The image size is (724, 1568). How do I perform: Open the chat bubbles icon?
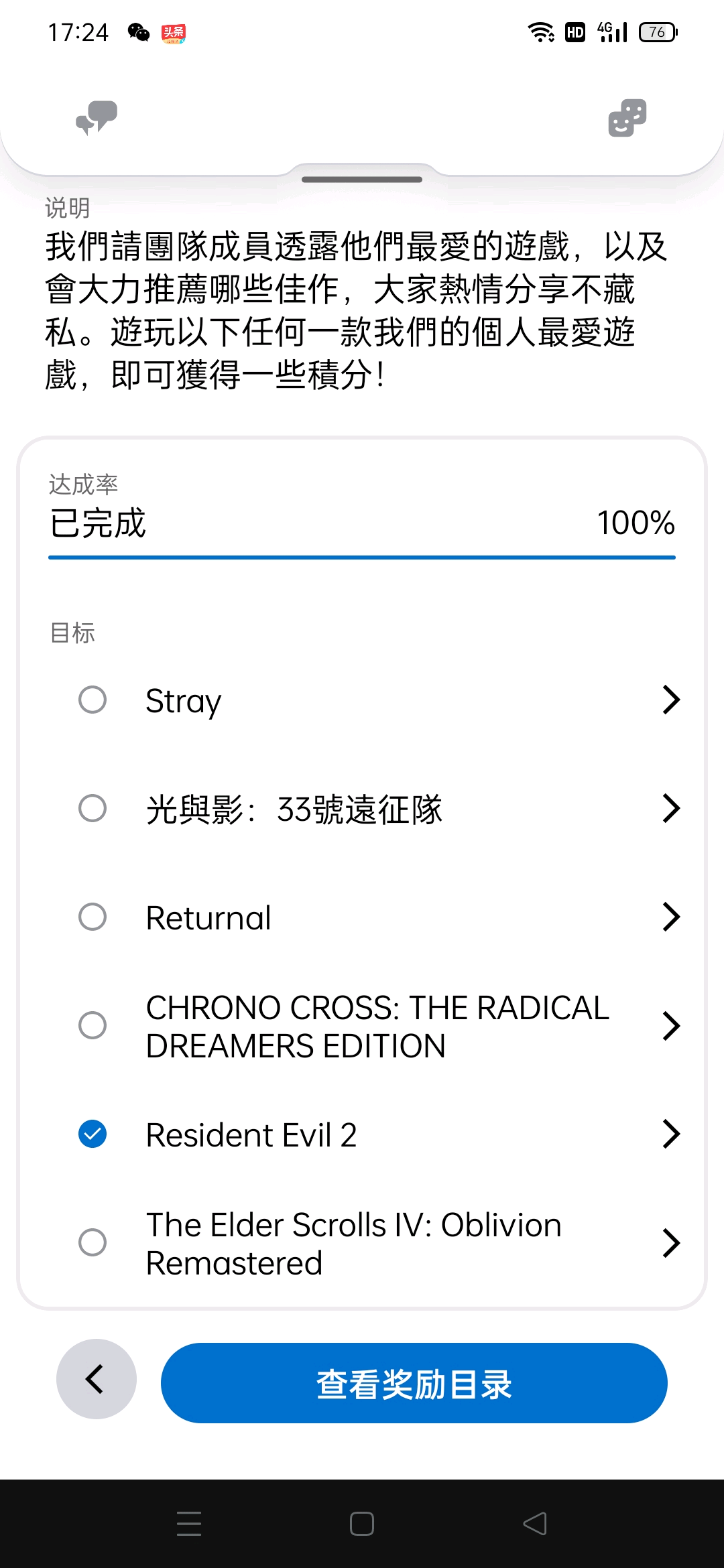97,118
